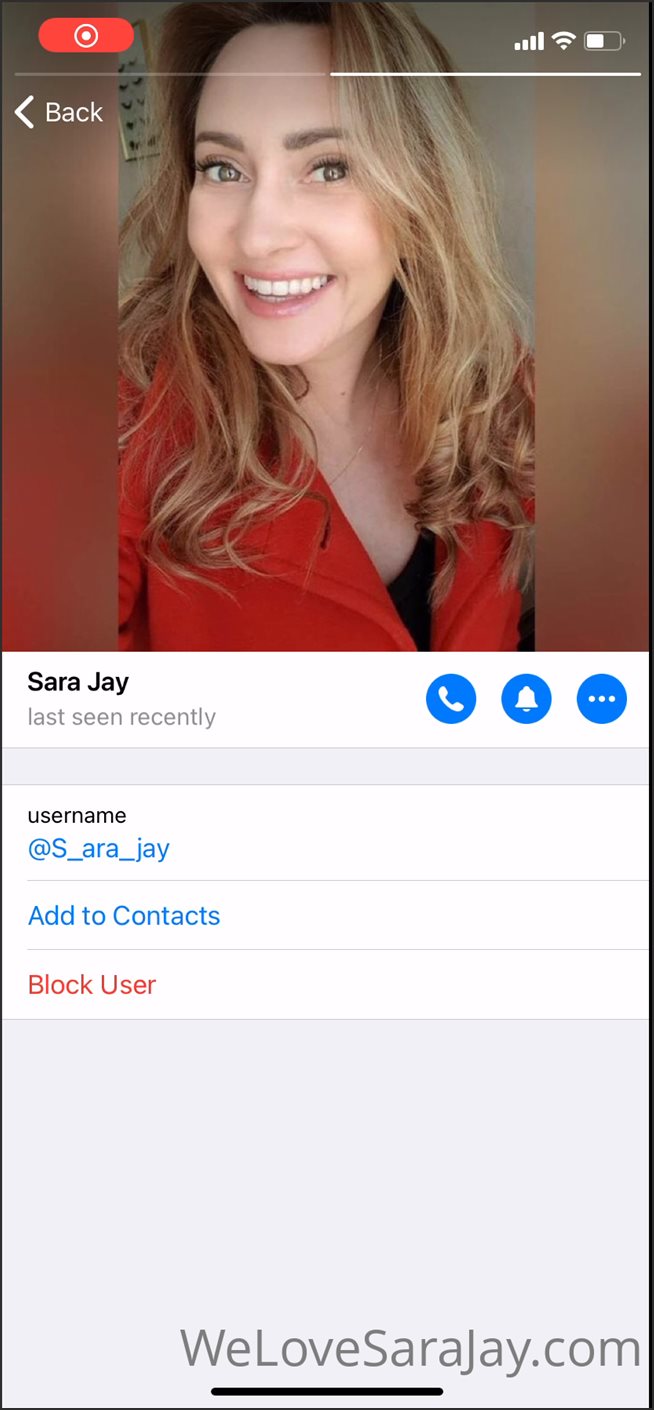The height and width of the screenshot is (1410, 654).
Task: Open the more options menu
Action: [x=601, y=699]
